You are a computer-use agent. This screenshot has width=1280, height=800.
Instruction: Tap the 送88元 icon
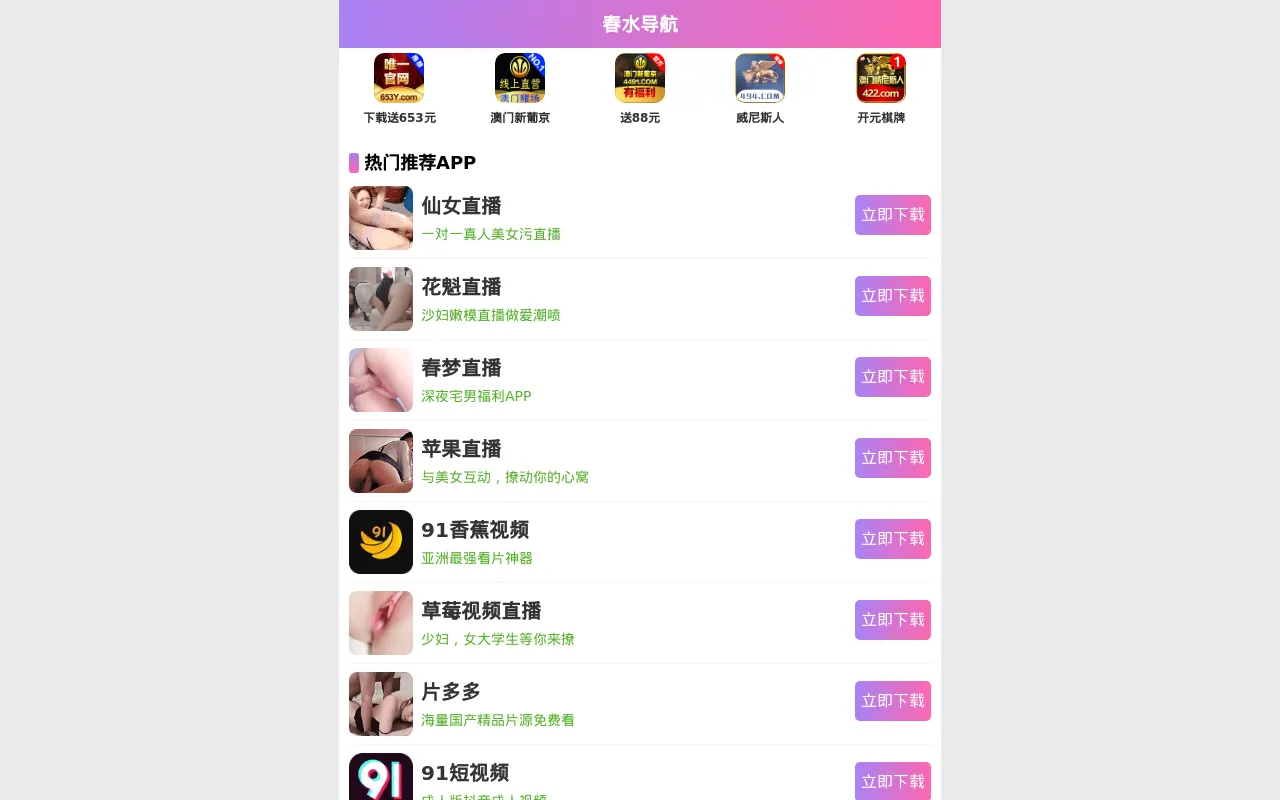click(x=640, y=79)
